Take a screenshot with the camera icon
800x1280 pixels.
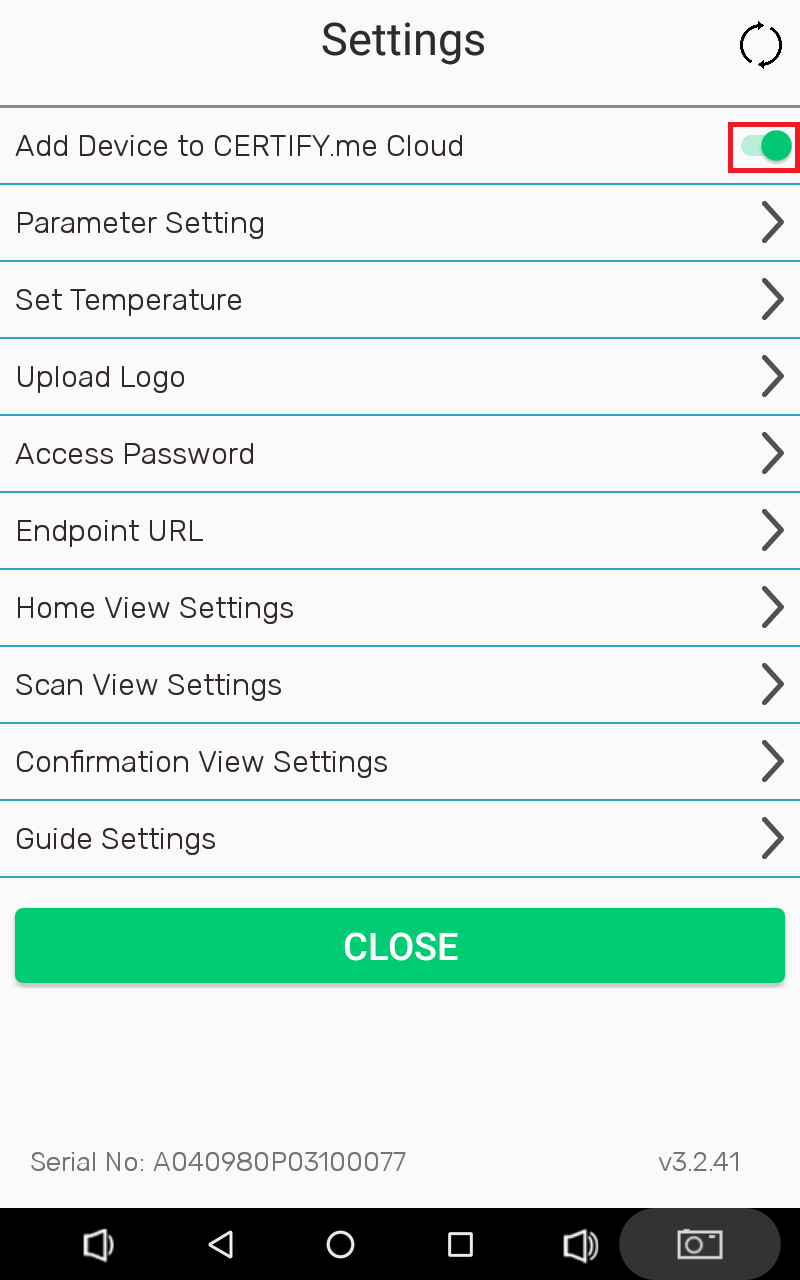tap(700, 1244)
